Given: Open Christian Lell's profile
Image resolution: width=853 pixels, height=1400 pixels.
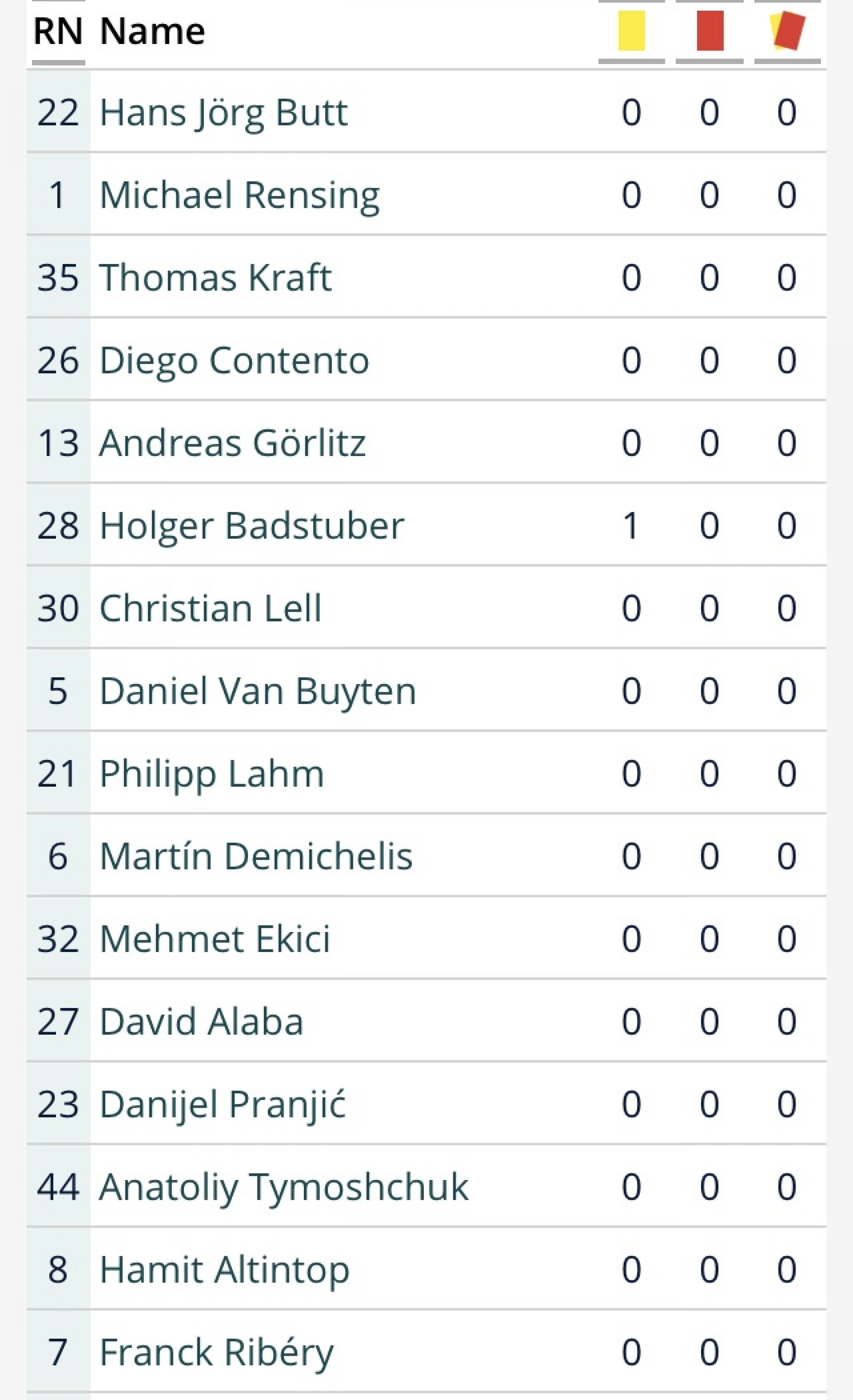Looking at the screenshot, I should [210, 608].
